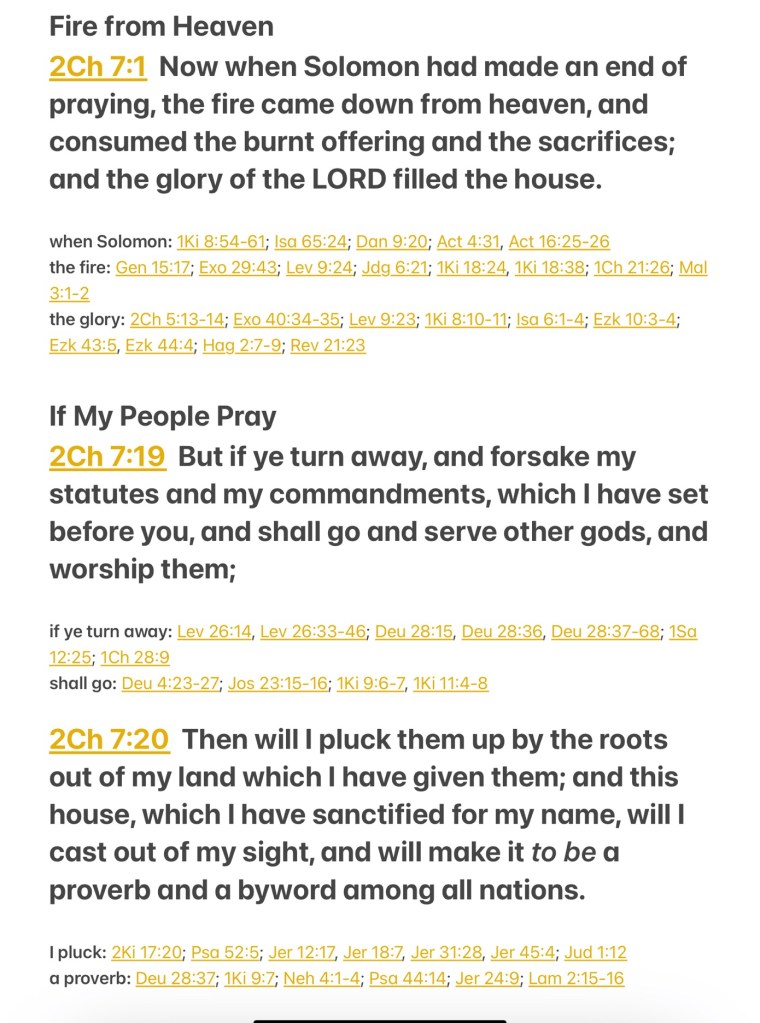Image resolution: width=760 pixels, height=1023 pixels.
Task: Go to 2Ch 5:13-14 reference
Action: [177, 320]
